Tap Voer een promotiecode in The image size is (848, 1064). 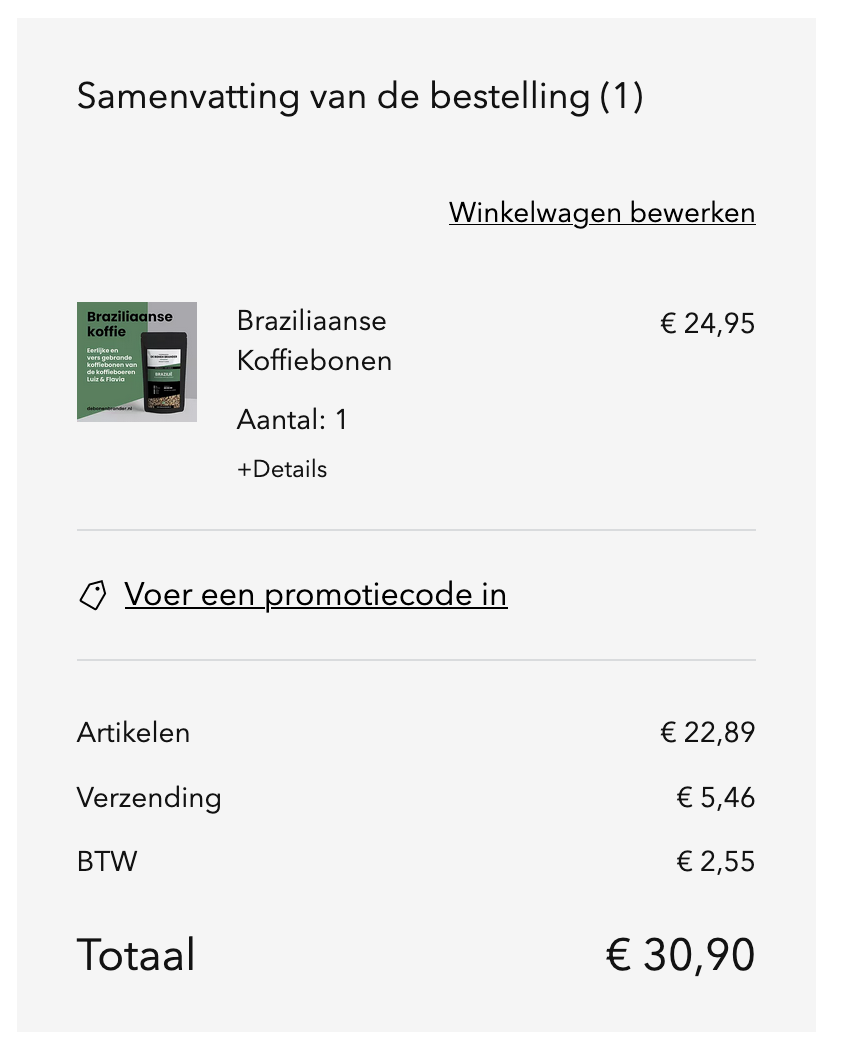(x=315, y=595)
